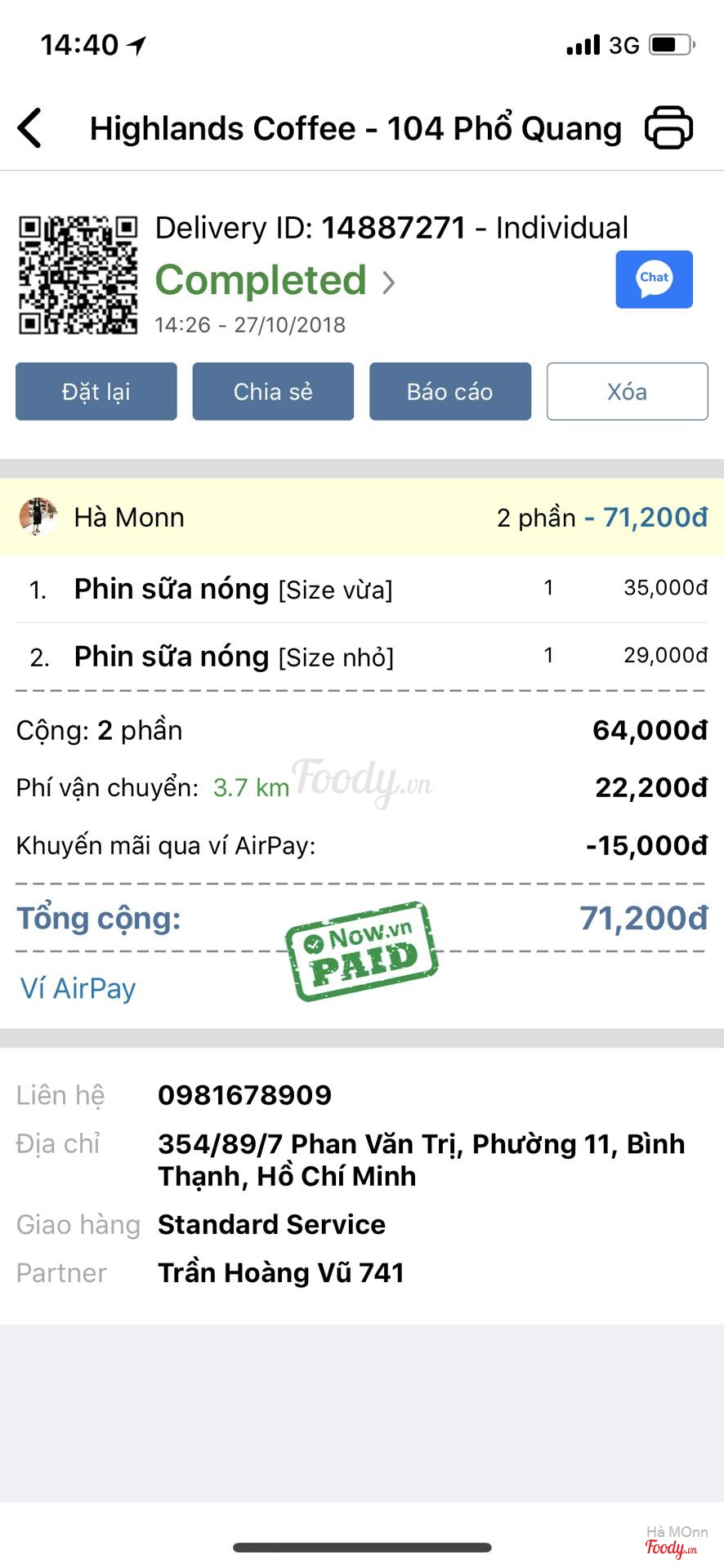Open chat about this delivery
The width and height of the screenshot is (724, 1568).
654,279
